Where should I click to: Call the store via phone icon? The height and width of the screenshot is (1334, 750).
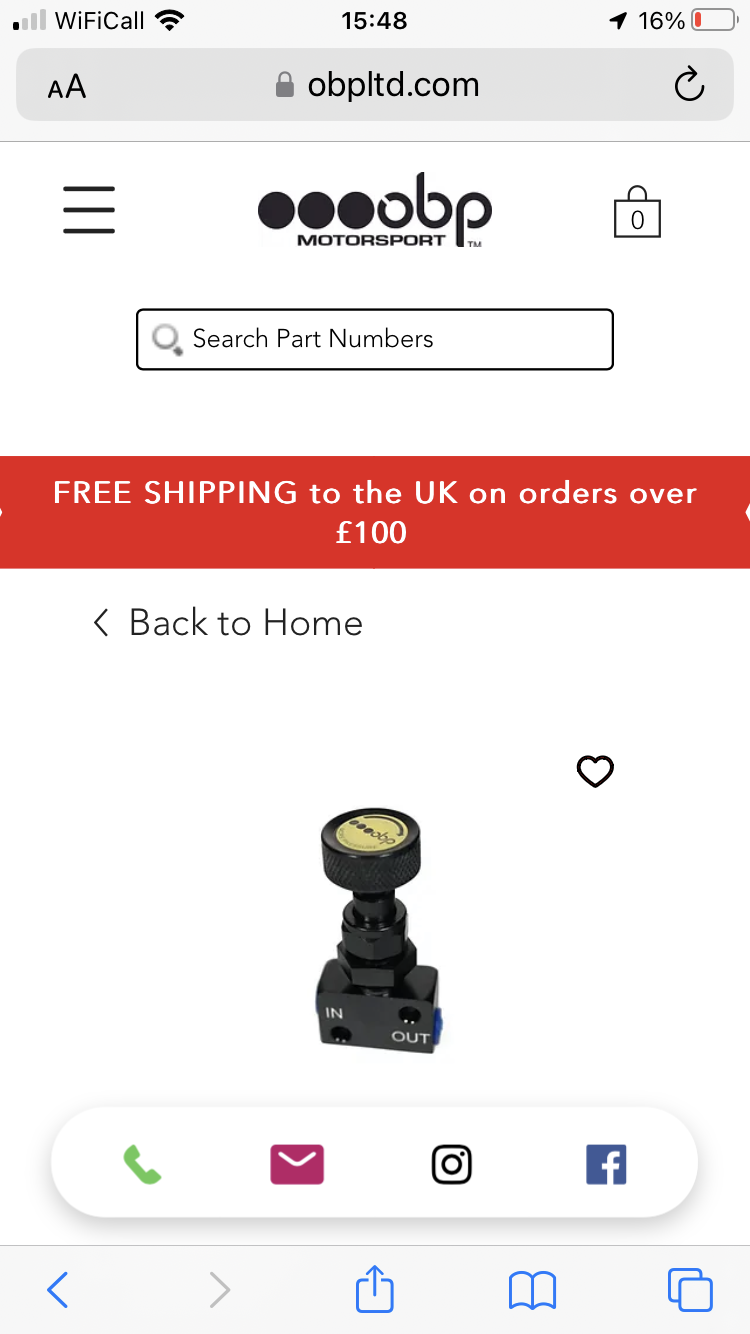pos(142,1165)
